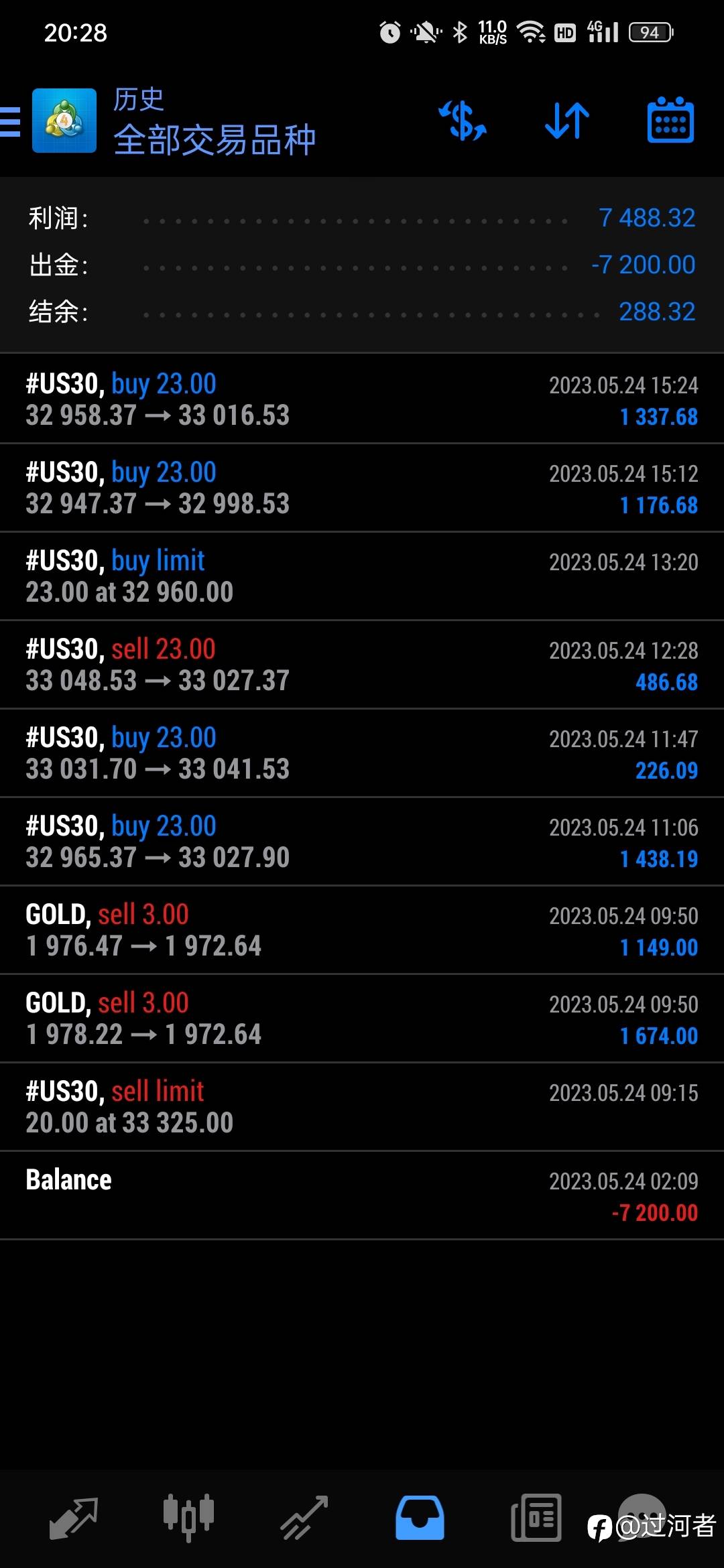This screenshot has width=724, height=1568.
Task: Switch to the quotes tab with arrows icon
Action: 74,1518
